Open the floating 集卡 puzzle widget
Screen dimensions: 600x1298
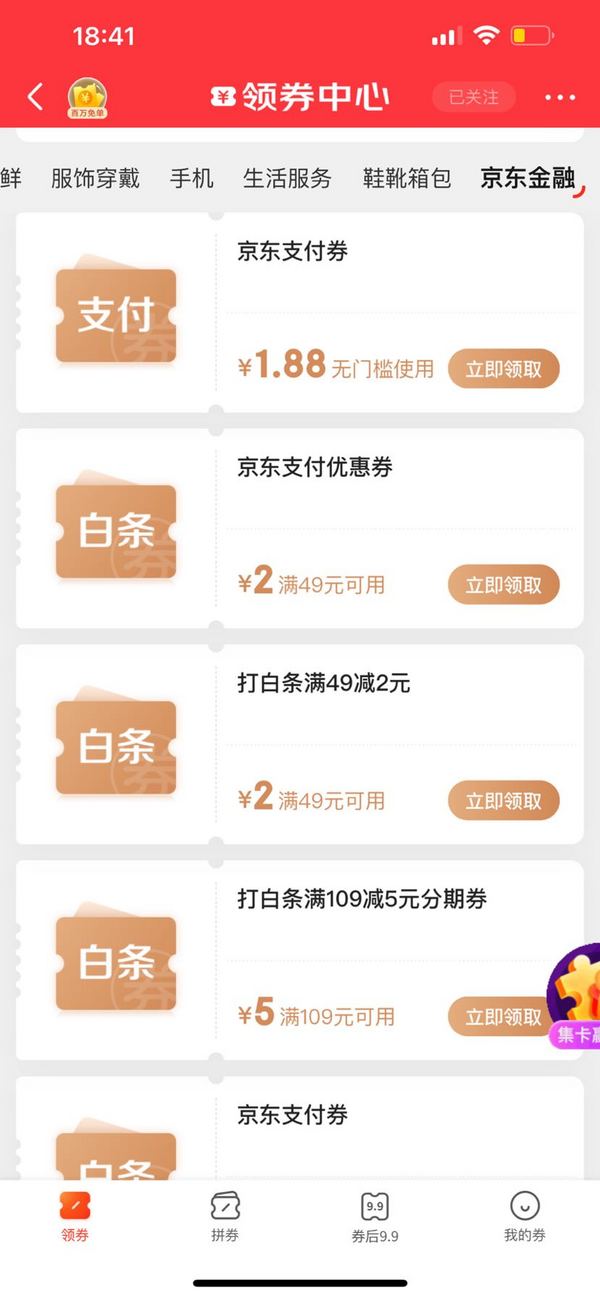[575, 997]
